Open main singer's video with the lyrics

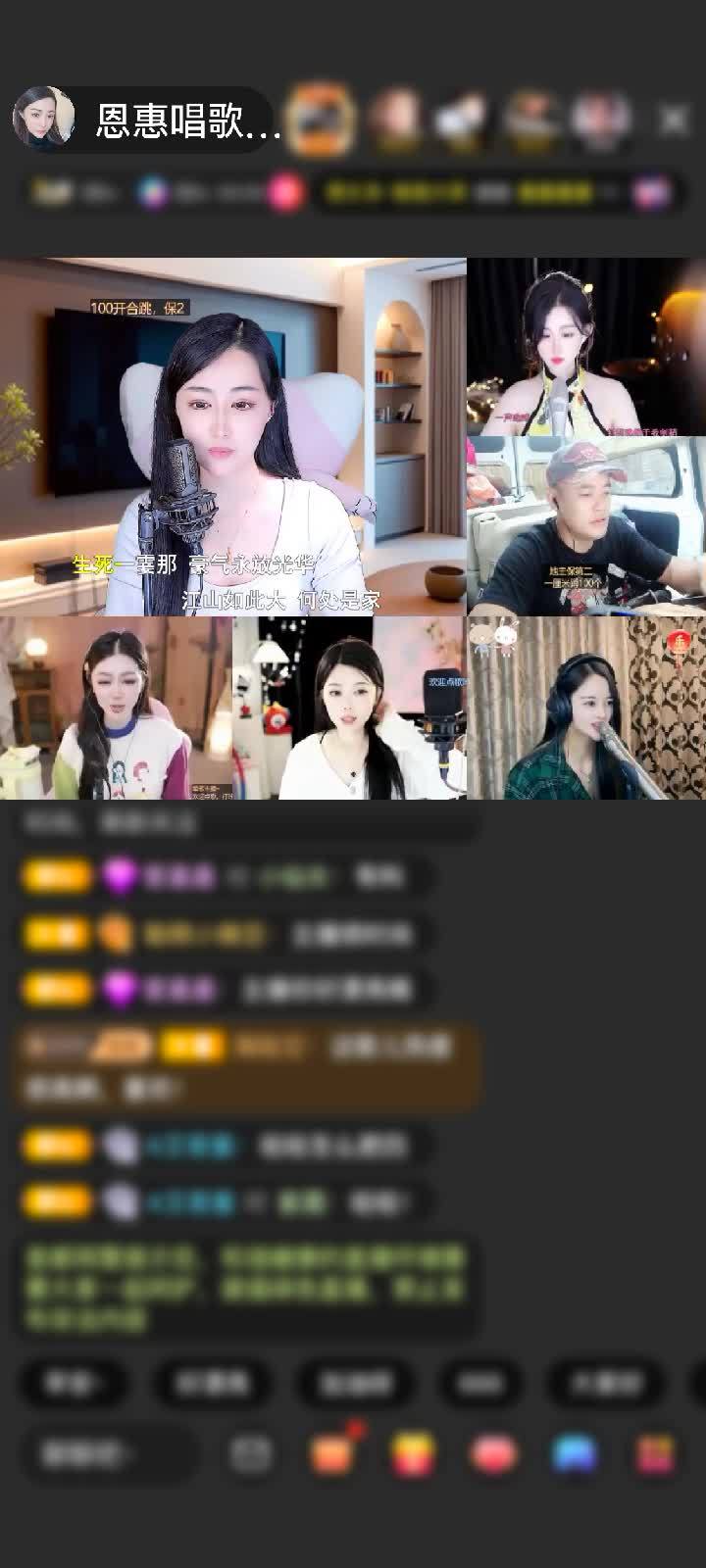coord(232,437)
